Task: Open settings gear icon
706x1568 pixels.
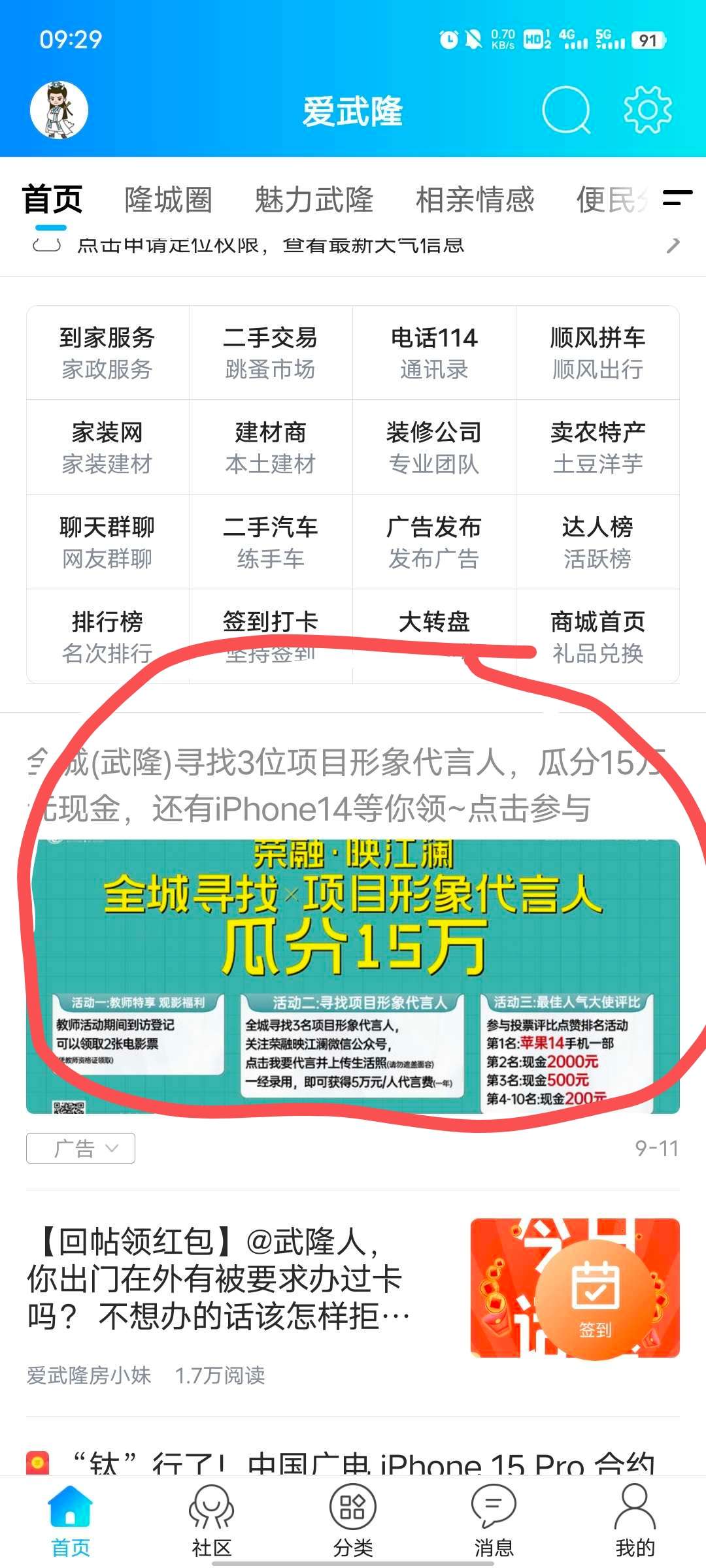Action: [x=647, y=110]
